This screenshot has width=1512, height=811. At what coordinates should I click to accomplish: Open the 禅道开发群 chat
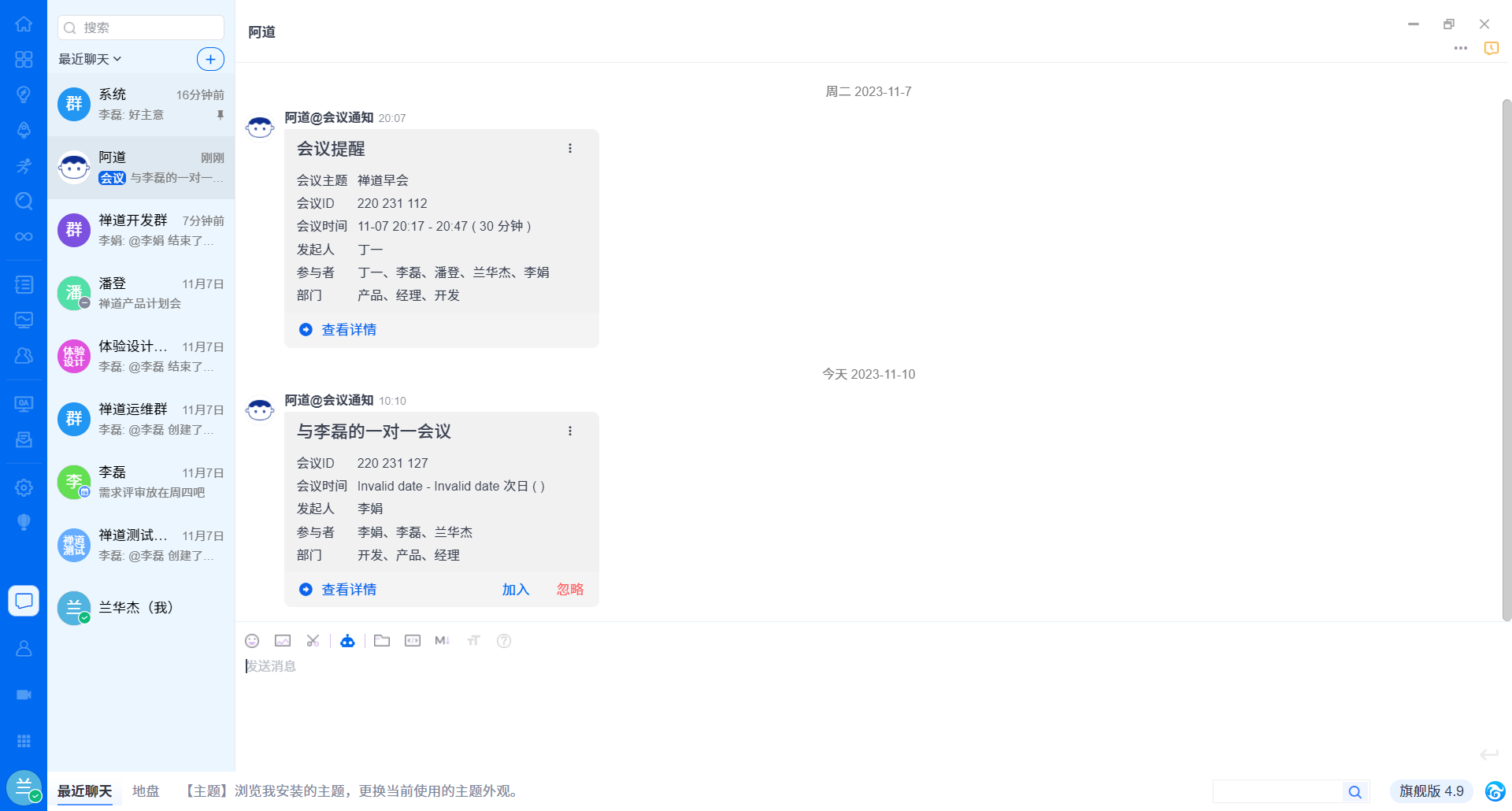coord(141,230)
